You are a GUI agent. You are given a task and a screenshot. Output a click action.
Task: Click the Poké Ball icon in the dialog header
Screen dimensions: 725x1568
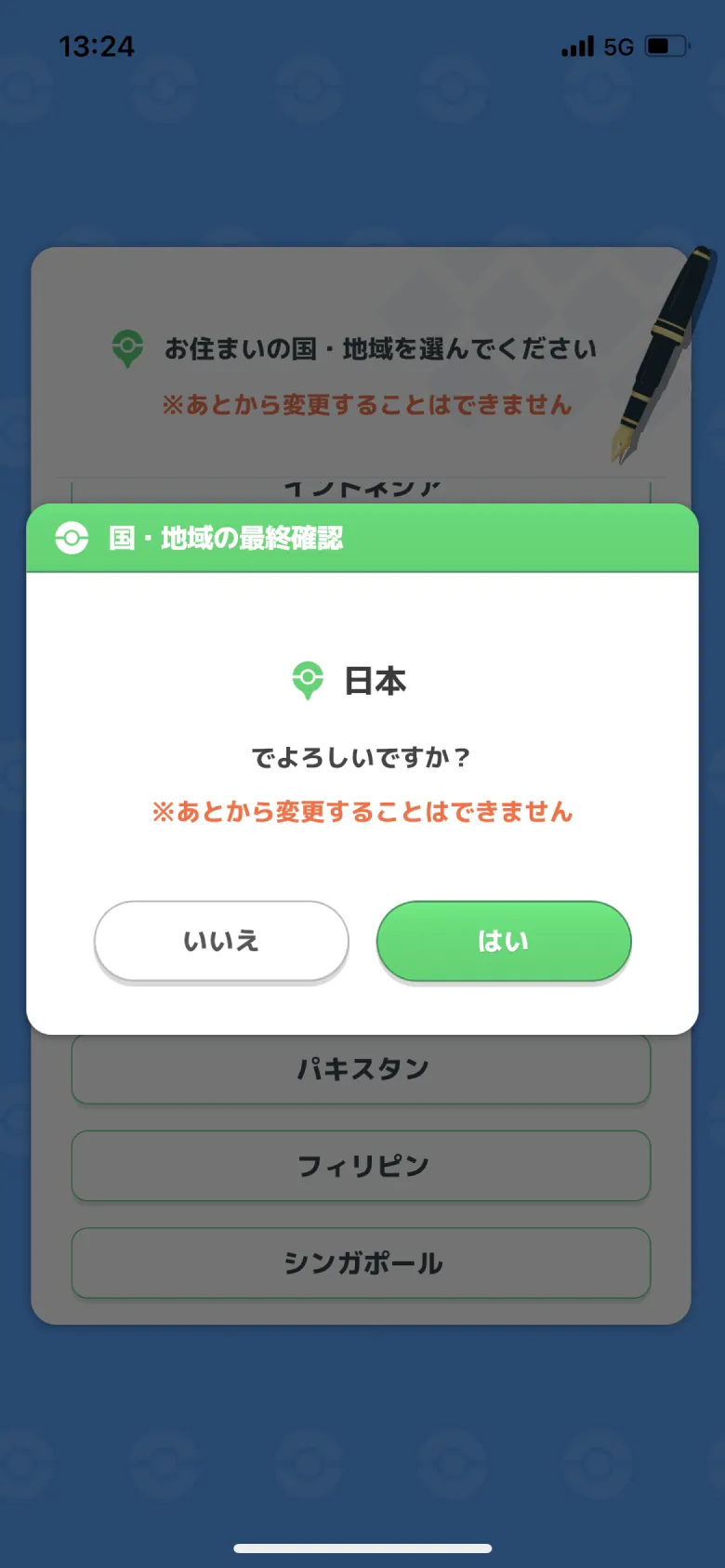[x=70, y=537]
